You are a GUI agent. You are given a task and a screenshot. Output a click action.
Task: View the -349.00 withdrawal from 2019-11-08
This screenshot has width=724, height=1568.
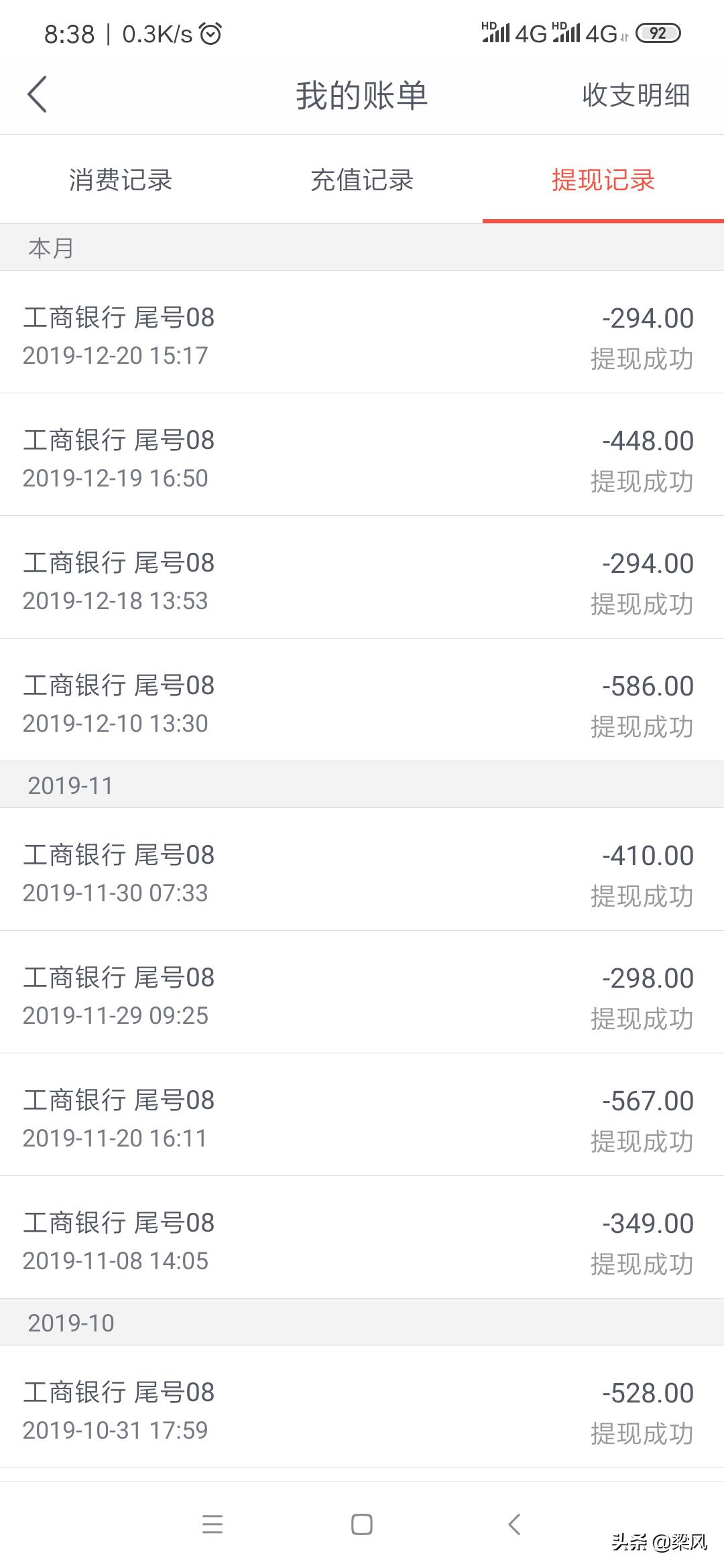362,1238
